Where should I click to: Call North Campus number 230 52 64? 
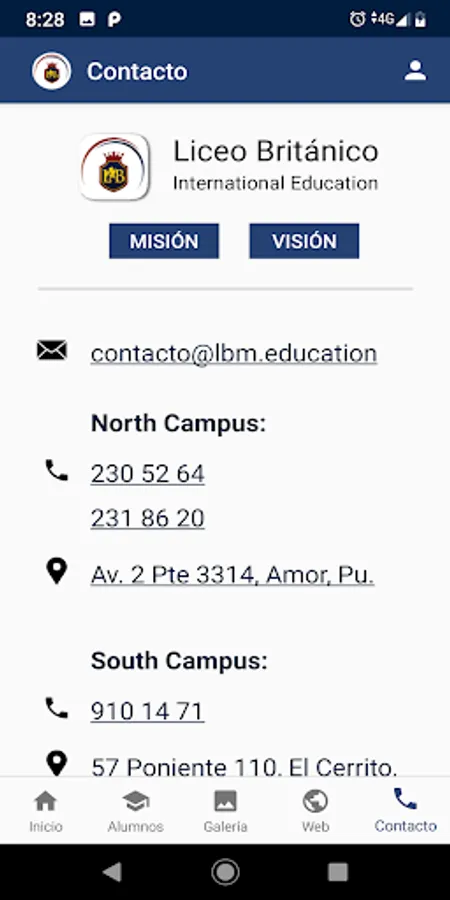click(x=148, y=474)
